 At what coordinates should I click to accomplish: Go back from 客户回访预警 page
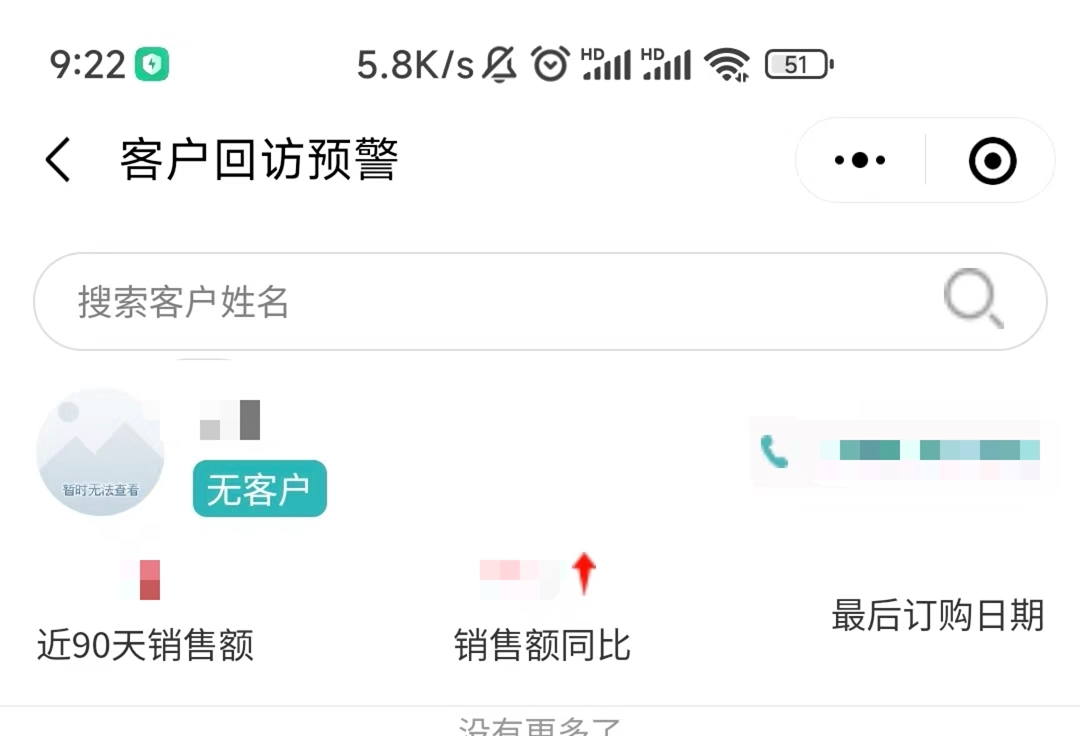tap(58, 160)
